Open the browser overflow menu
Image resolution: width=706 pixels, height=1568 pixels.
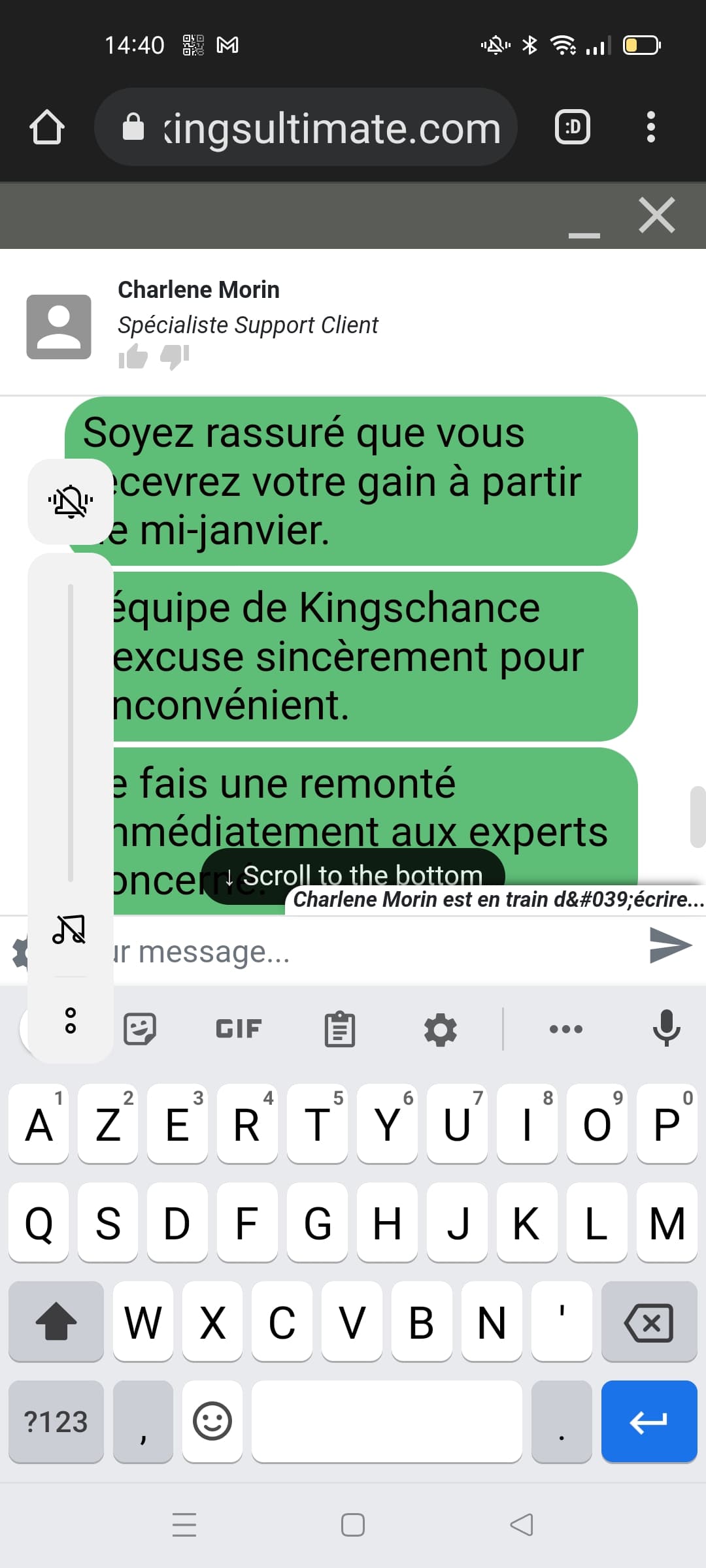tap(650, 127)
